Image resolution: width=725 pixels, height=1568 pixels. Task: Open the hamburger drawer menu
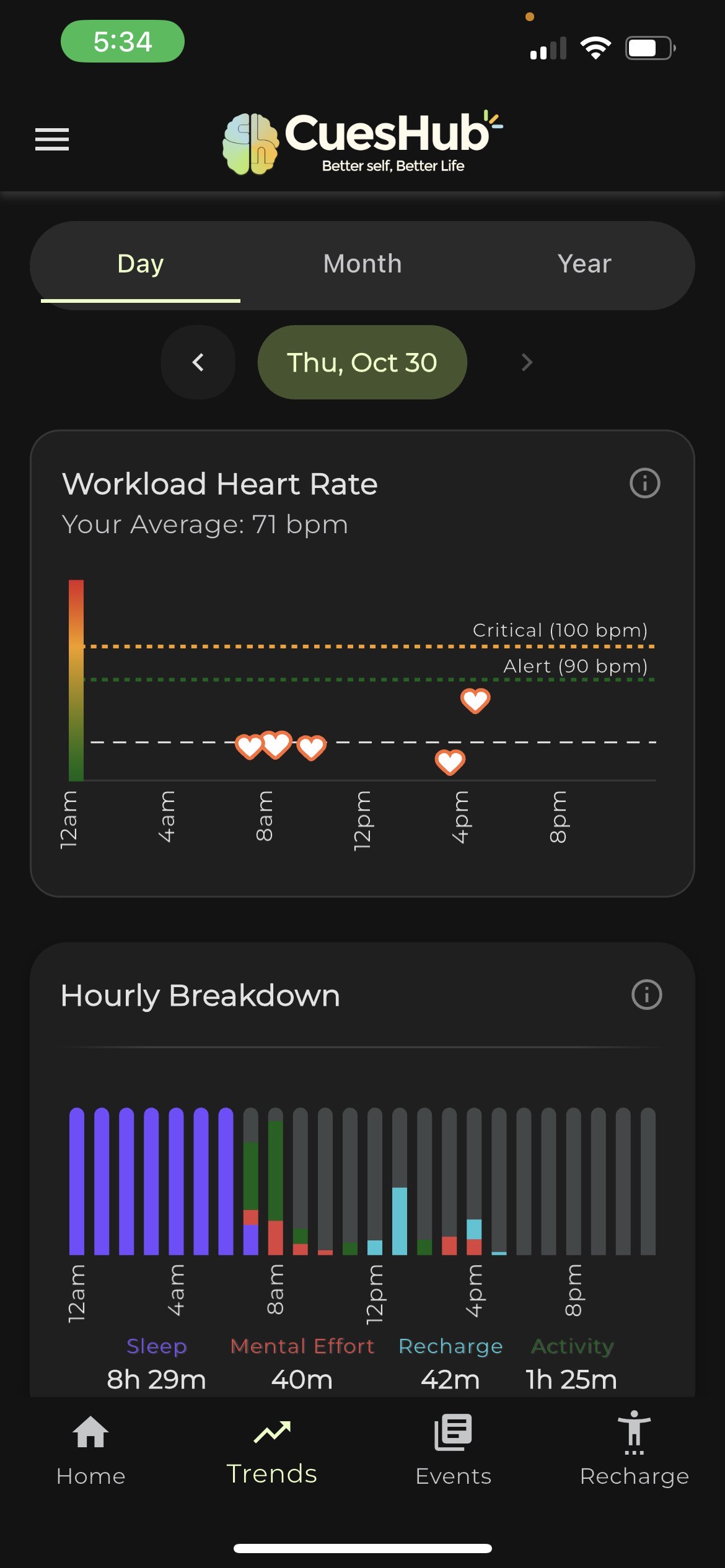pyautogui.click(x=52, y=139)
